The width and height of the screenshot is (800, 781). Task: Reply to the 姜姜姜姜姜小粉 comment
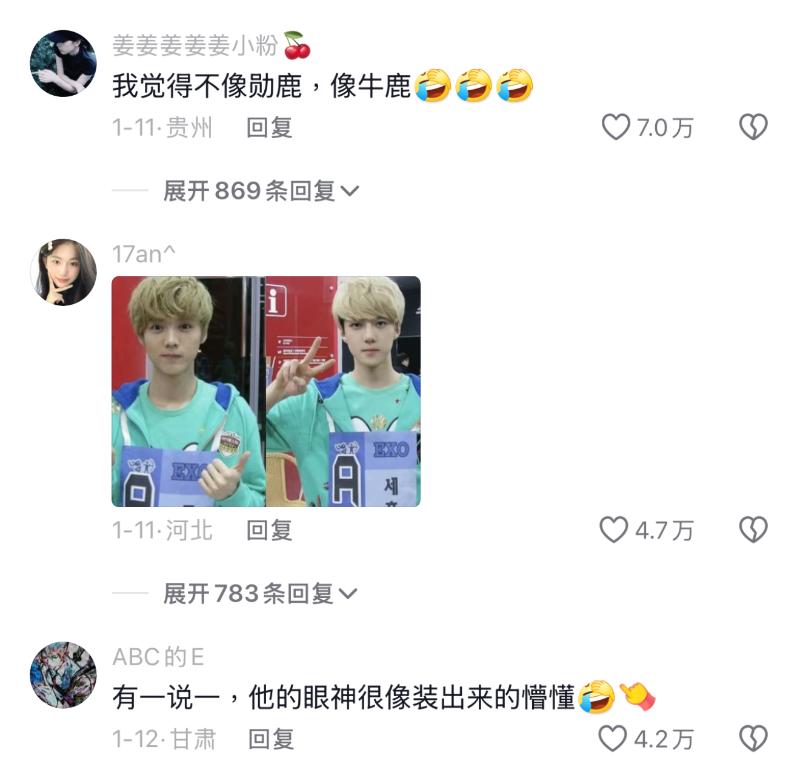pos(269,128)
